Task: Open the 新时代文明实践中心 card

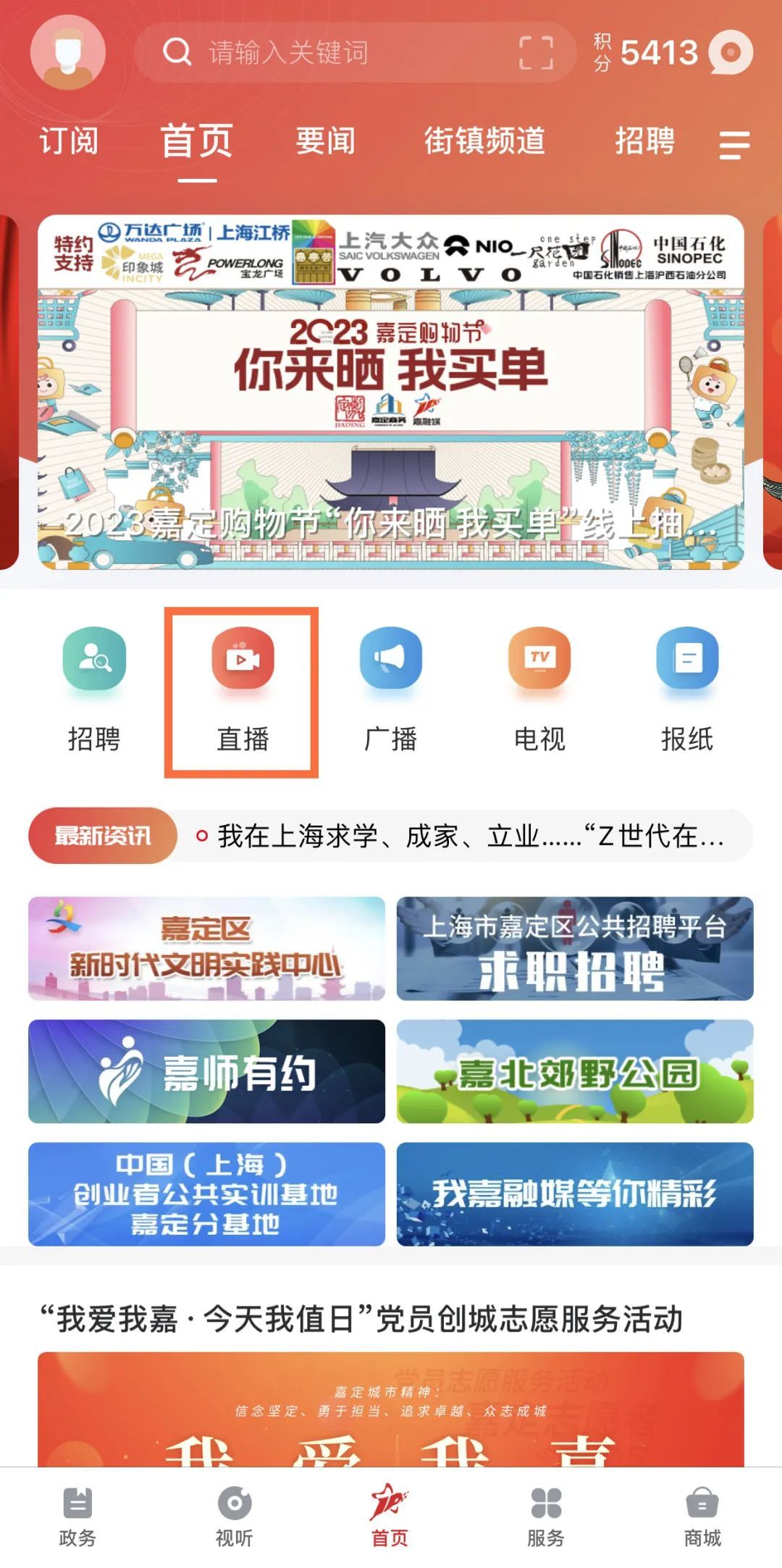Action: click(206, 948)
